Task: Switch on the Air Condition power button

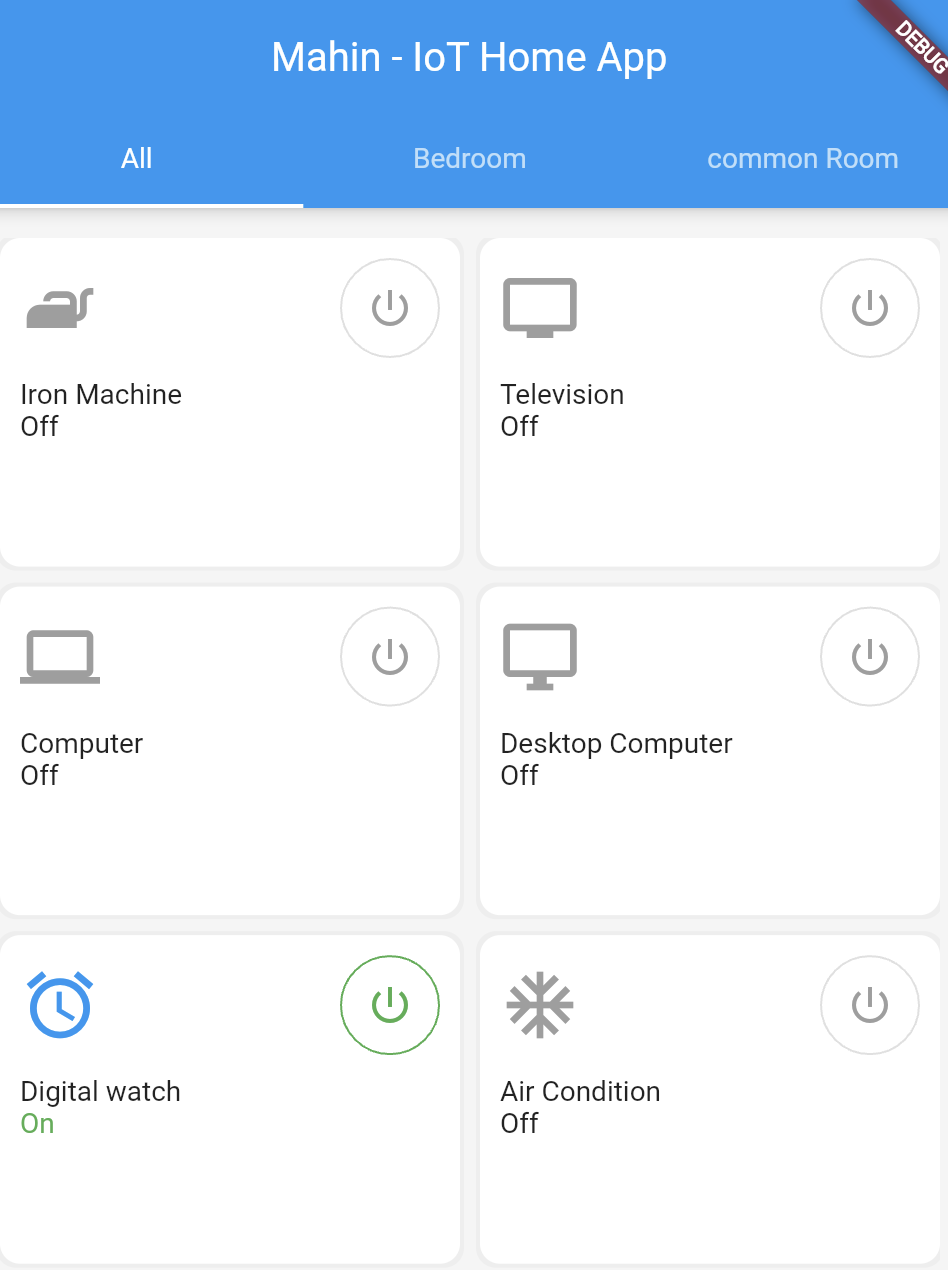Action: click(x=869, y=1005)
